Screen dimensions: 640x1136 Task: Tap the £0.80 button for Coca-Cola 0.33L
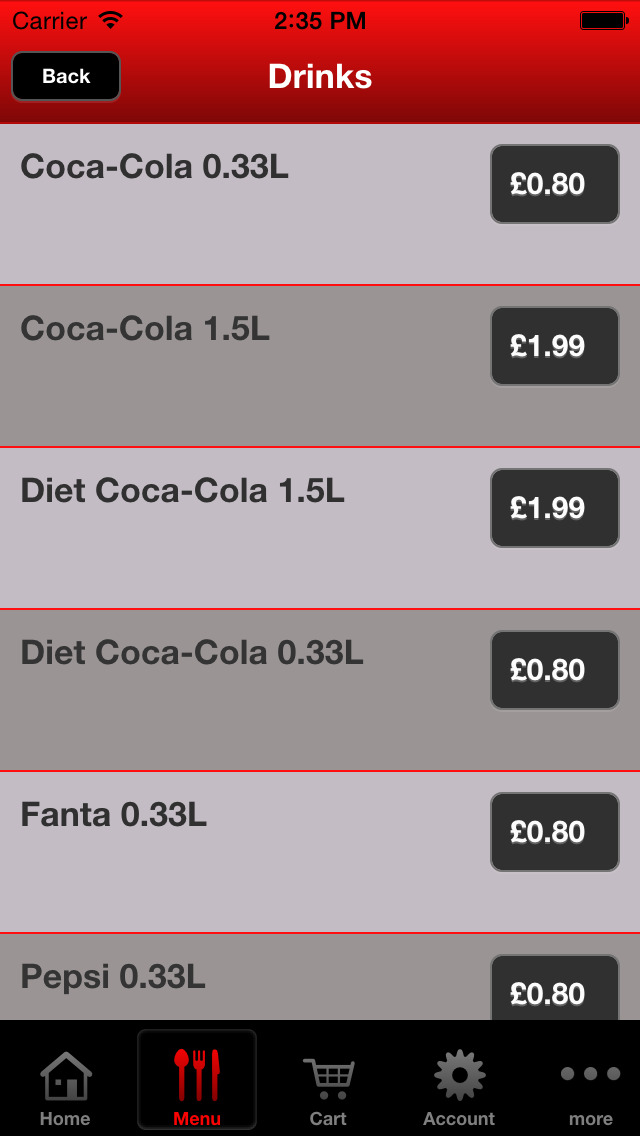pos(555,184)
